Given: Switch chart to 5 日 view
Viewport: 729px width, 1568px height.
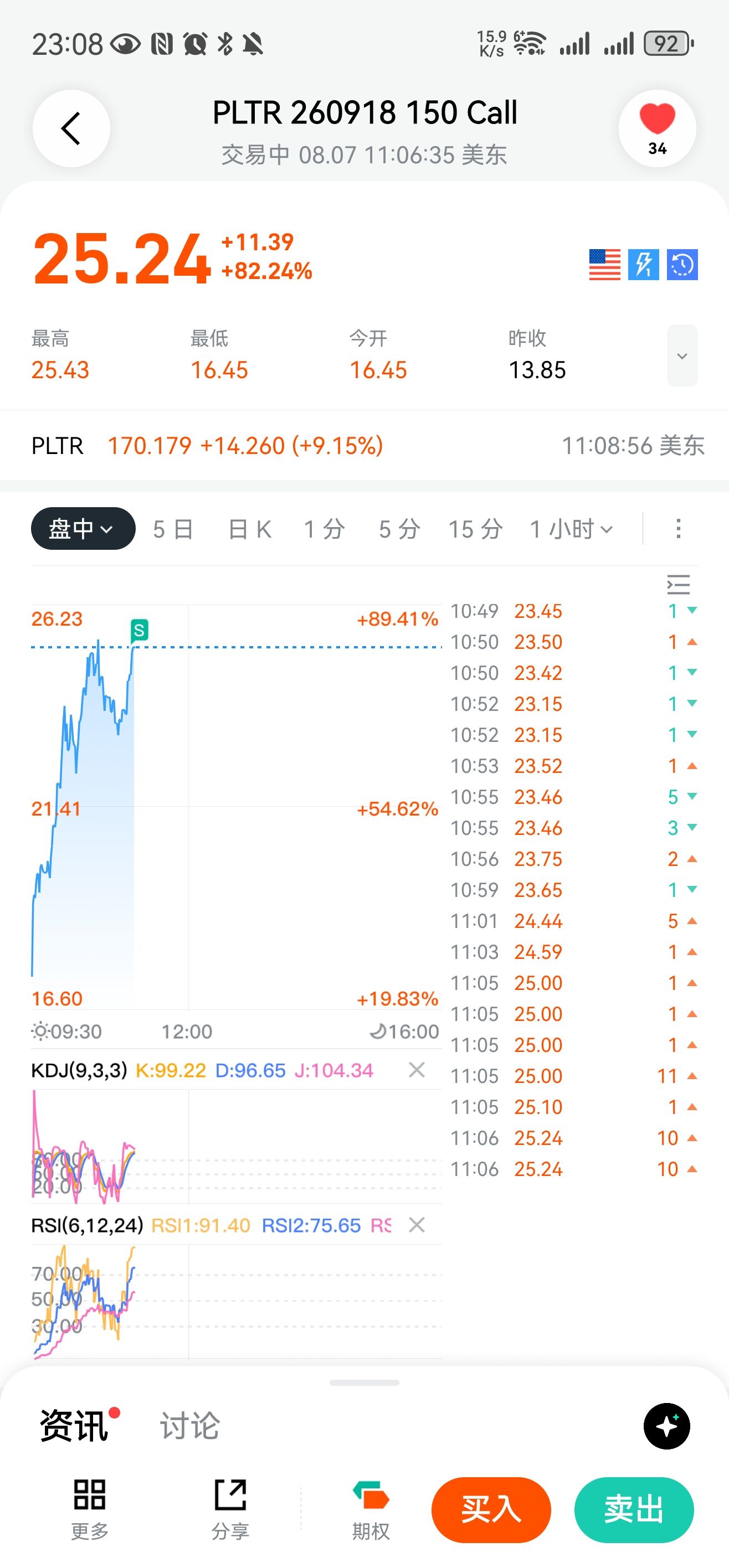Looking at the screenshot, I should [x=173, y=529].
